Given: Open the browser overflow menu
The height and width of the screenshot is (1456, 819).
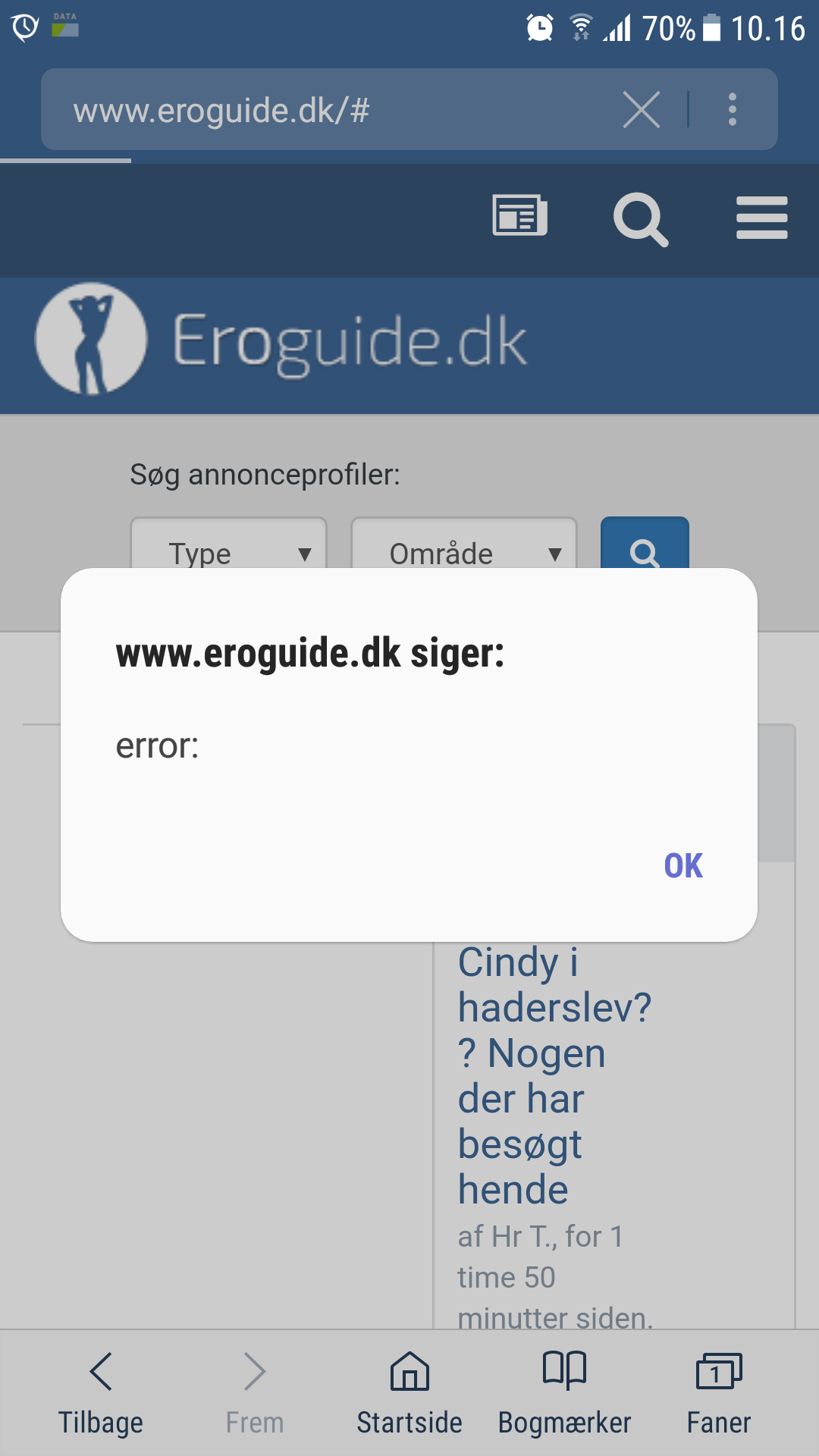Looking at the screenshot, I should tap(733, 109).
